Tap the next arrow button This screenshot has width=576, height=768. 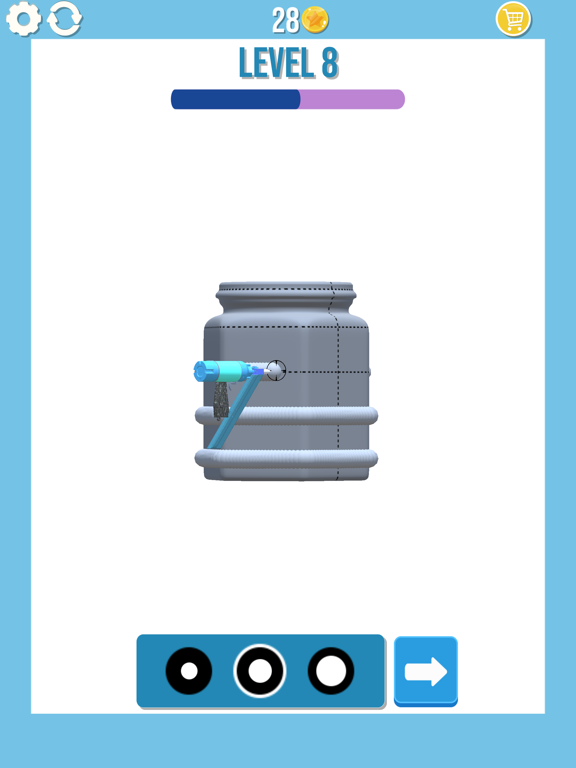pyautogui.click(x=426, y=672)
